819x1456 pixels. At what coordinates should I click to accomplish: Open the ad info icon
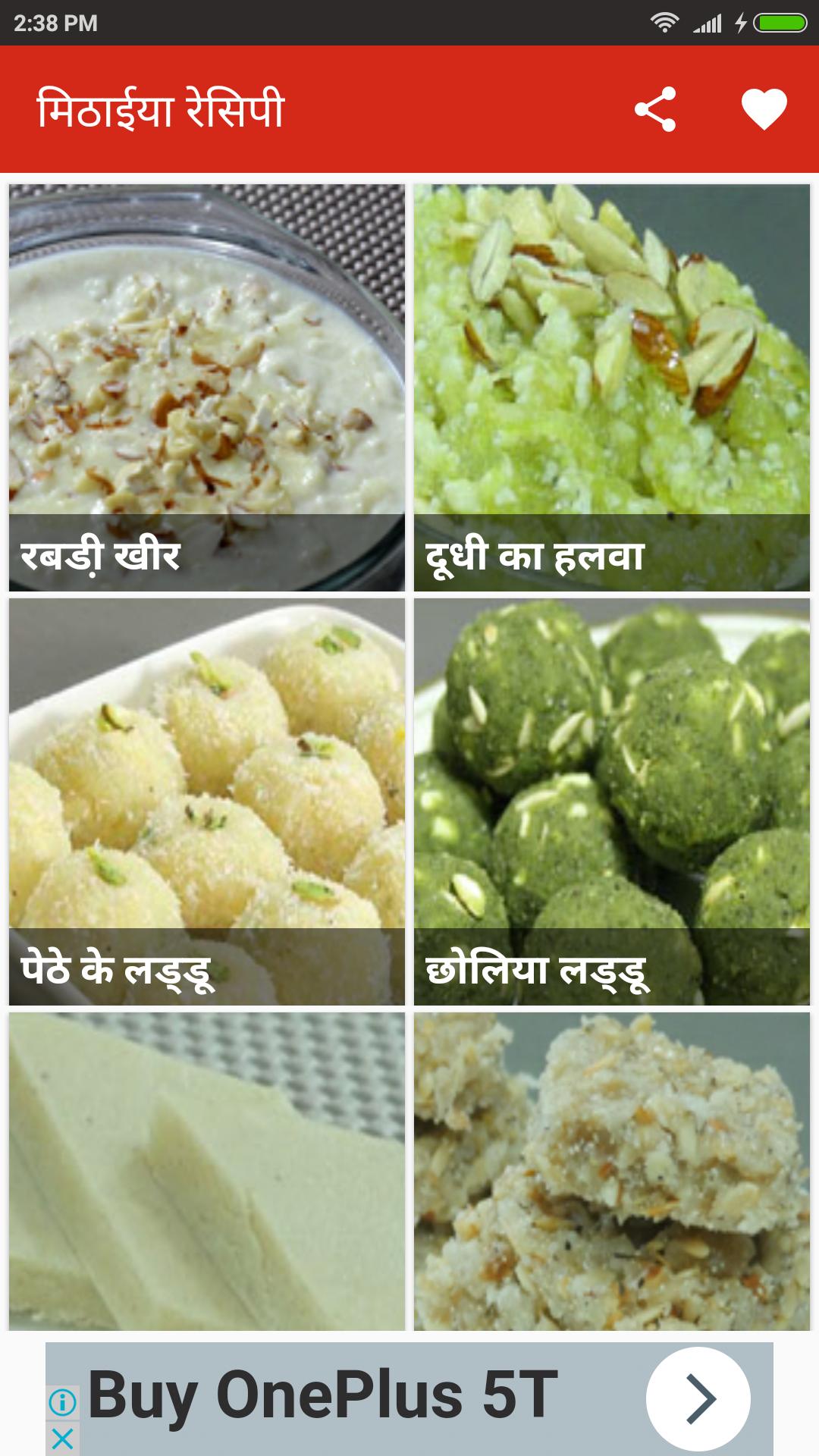[63, 1402]
